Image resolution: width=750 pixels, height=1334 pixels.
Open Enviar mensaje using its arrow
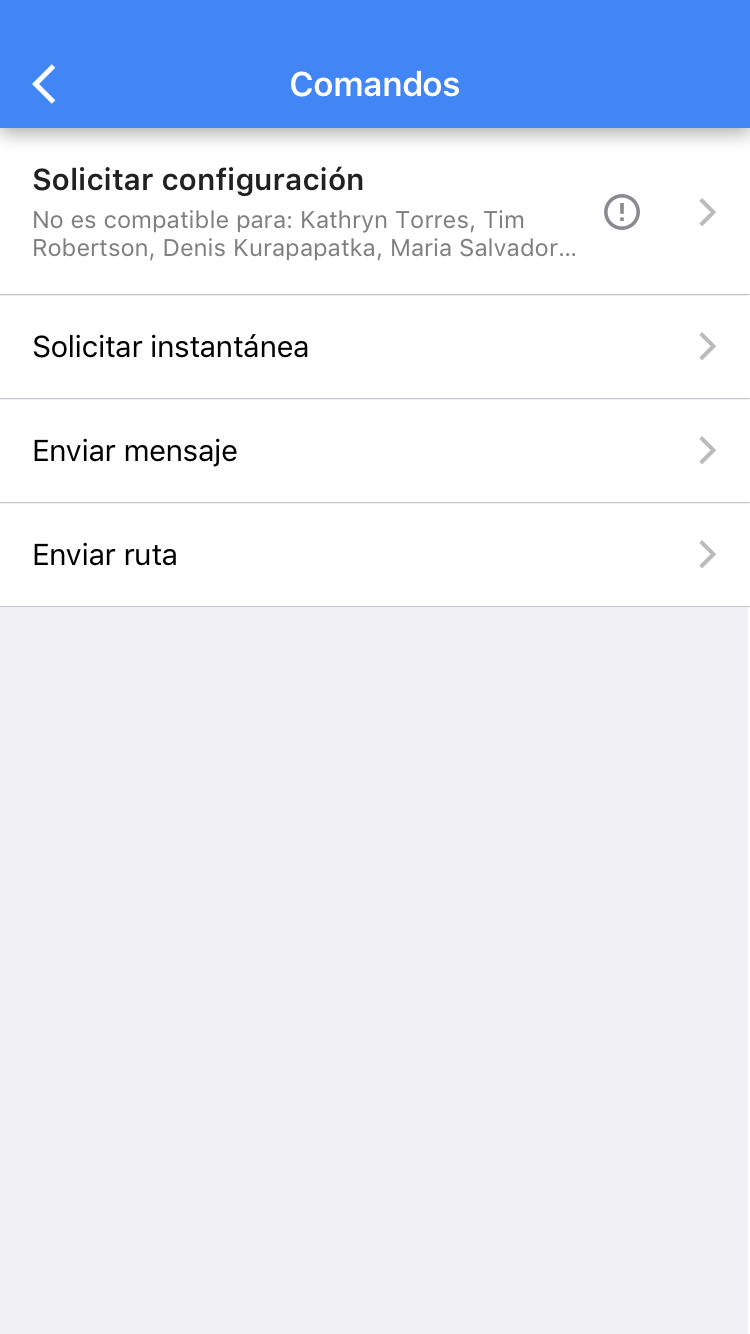click(707, 450)
